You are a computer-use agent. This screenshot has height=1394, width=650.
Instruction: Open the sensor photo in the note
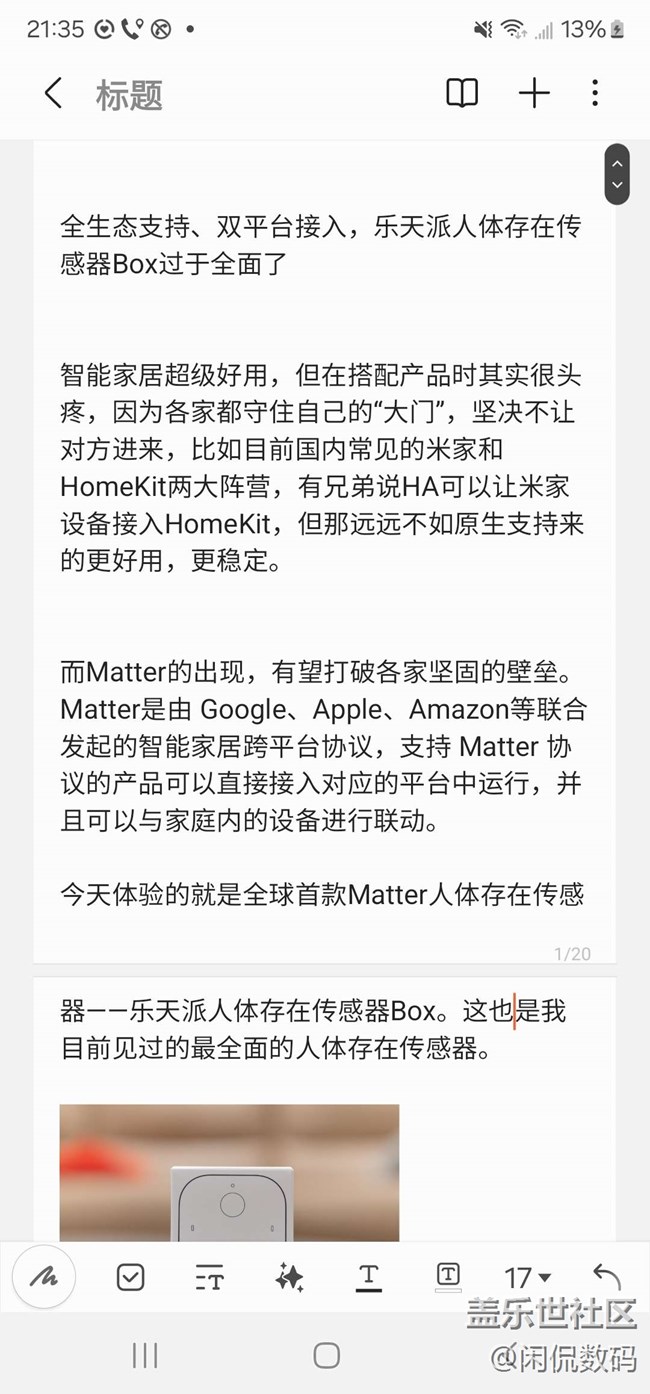click(229, 1172)
